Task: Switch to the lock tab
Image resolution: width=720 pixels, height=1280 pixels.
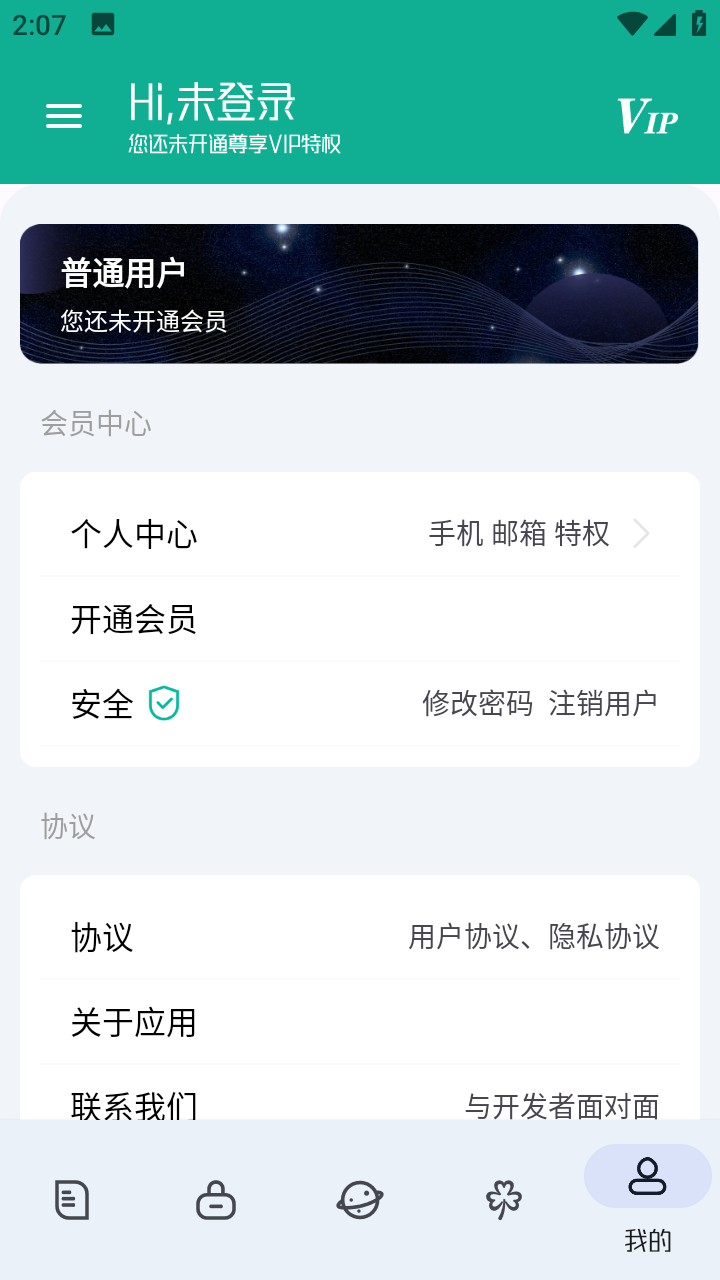Action: (216, 1199)
